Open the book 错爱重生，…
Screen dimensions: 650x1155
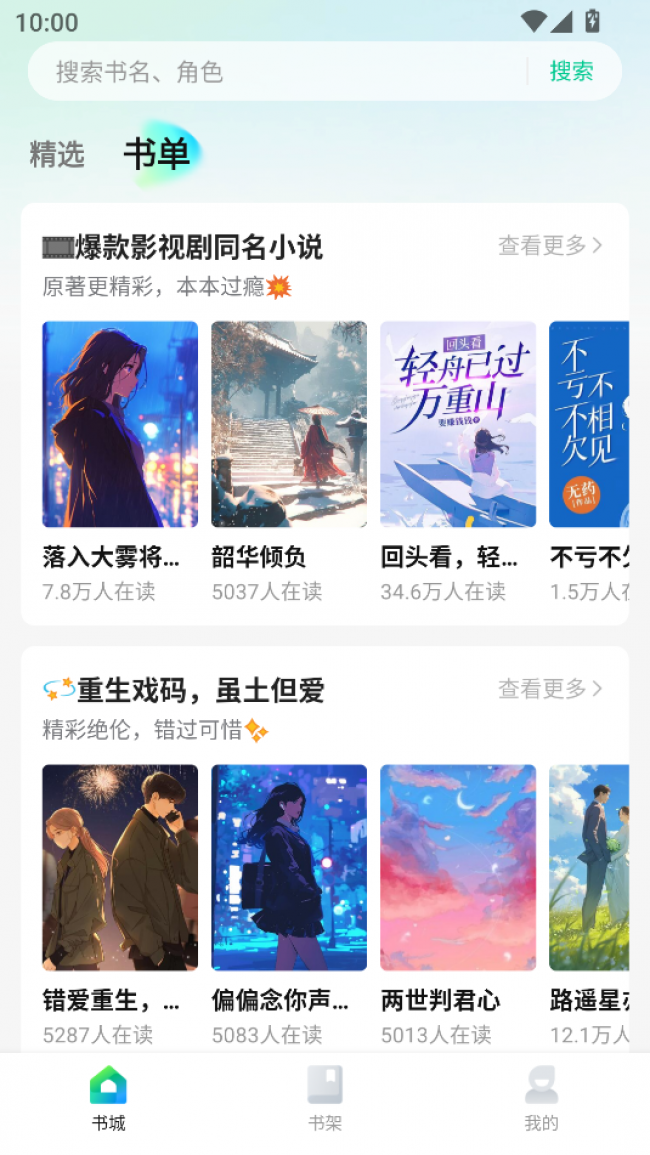click(120, 867)
